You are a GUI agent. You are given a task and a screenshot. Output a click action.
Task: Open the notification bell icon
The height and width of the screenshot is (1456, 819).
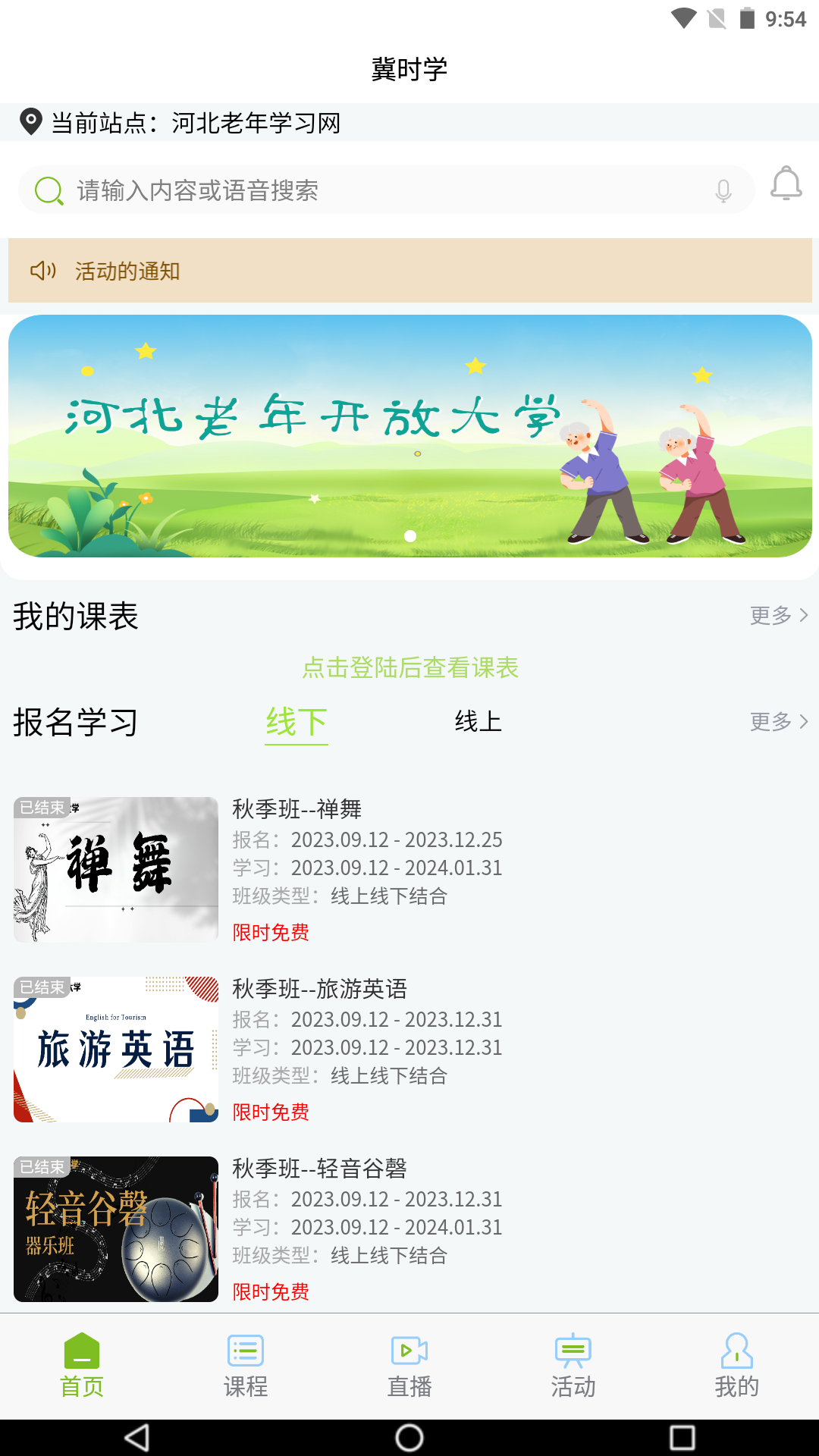(786, 186)
